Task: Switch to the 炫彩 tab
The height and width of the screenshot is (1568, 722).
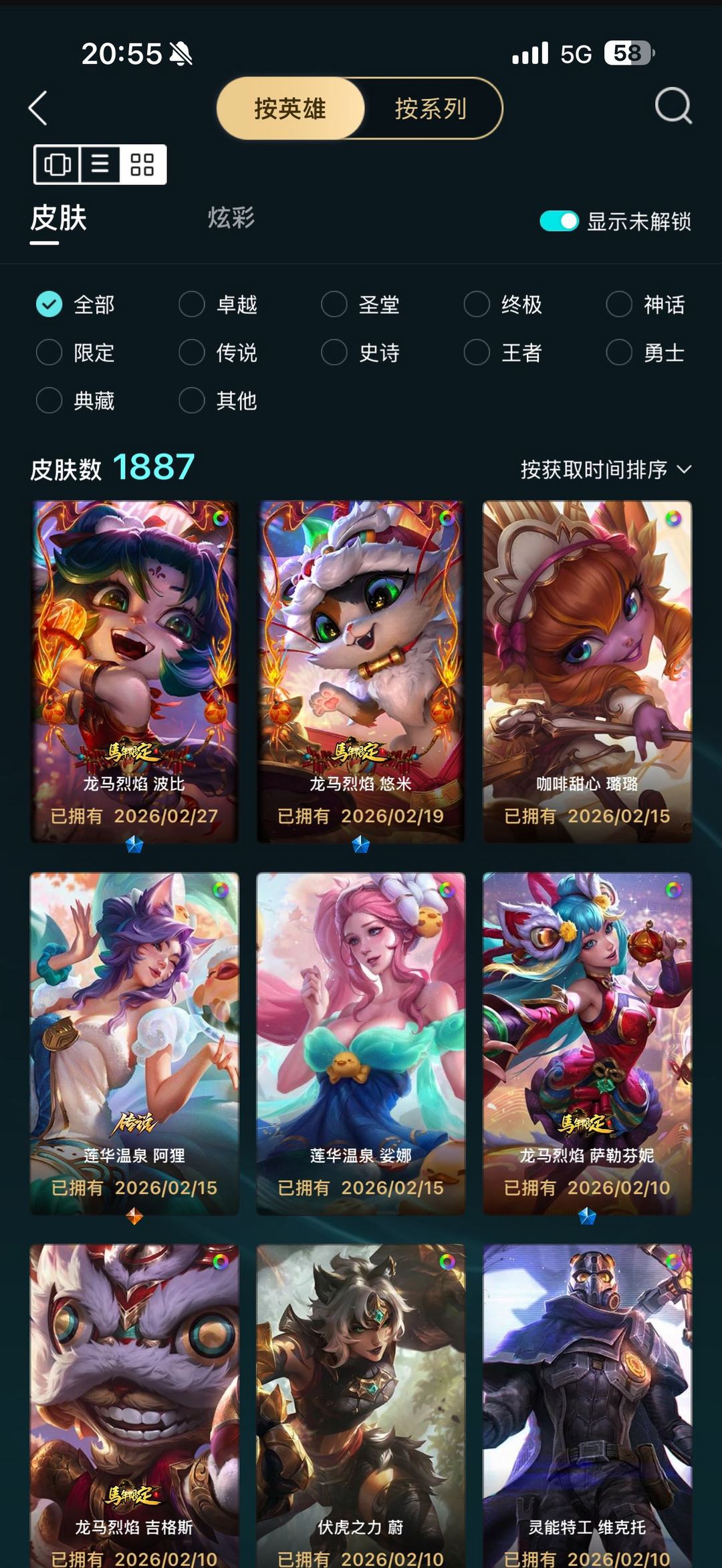Action: tap(231, 218)
